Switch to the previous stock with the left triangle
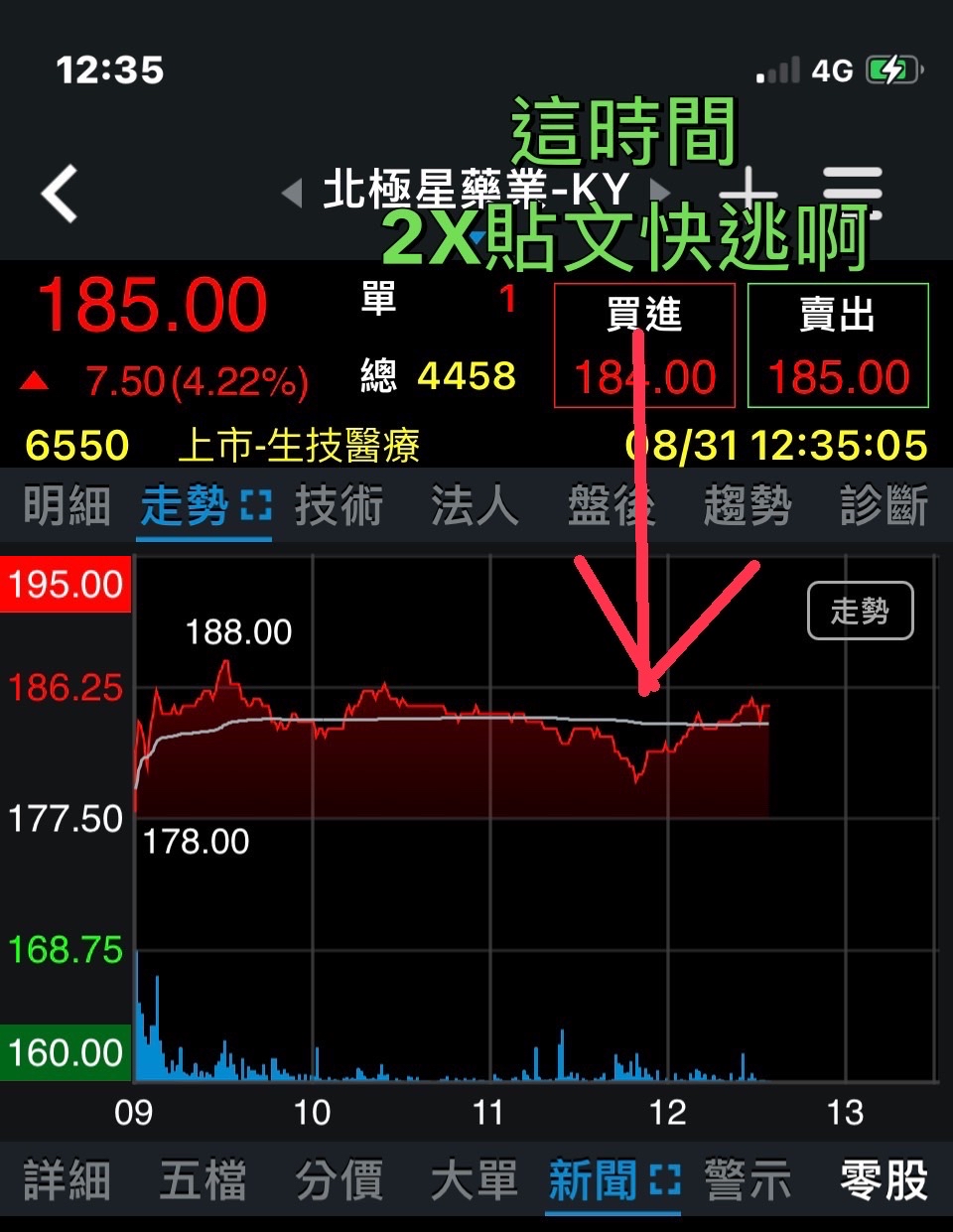The width and height of the screenshot is (953, 1232). [292, 192]
